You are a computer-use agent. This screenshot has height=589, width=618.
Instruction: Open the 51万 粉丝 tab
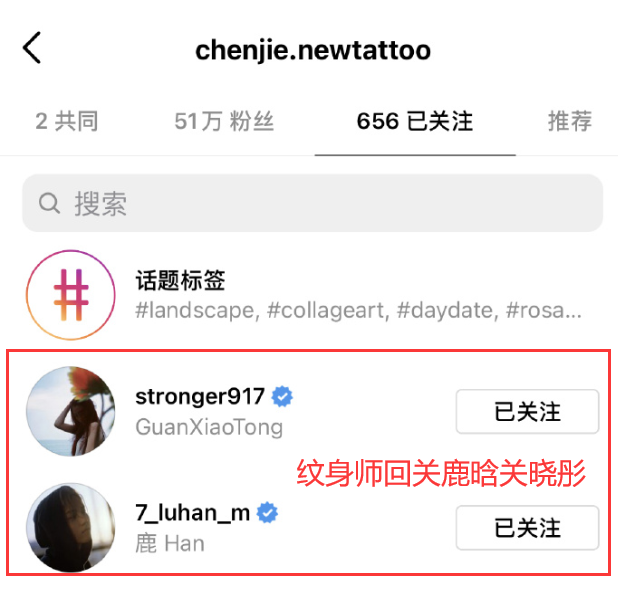tap(224, 122)
